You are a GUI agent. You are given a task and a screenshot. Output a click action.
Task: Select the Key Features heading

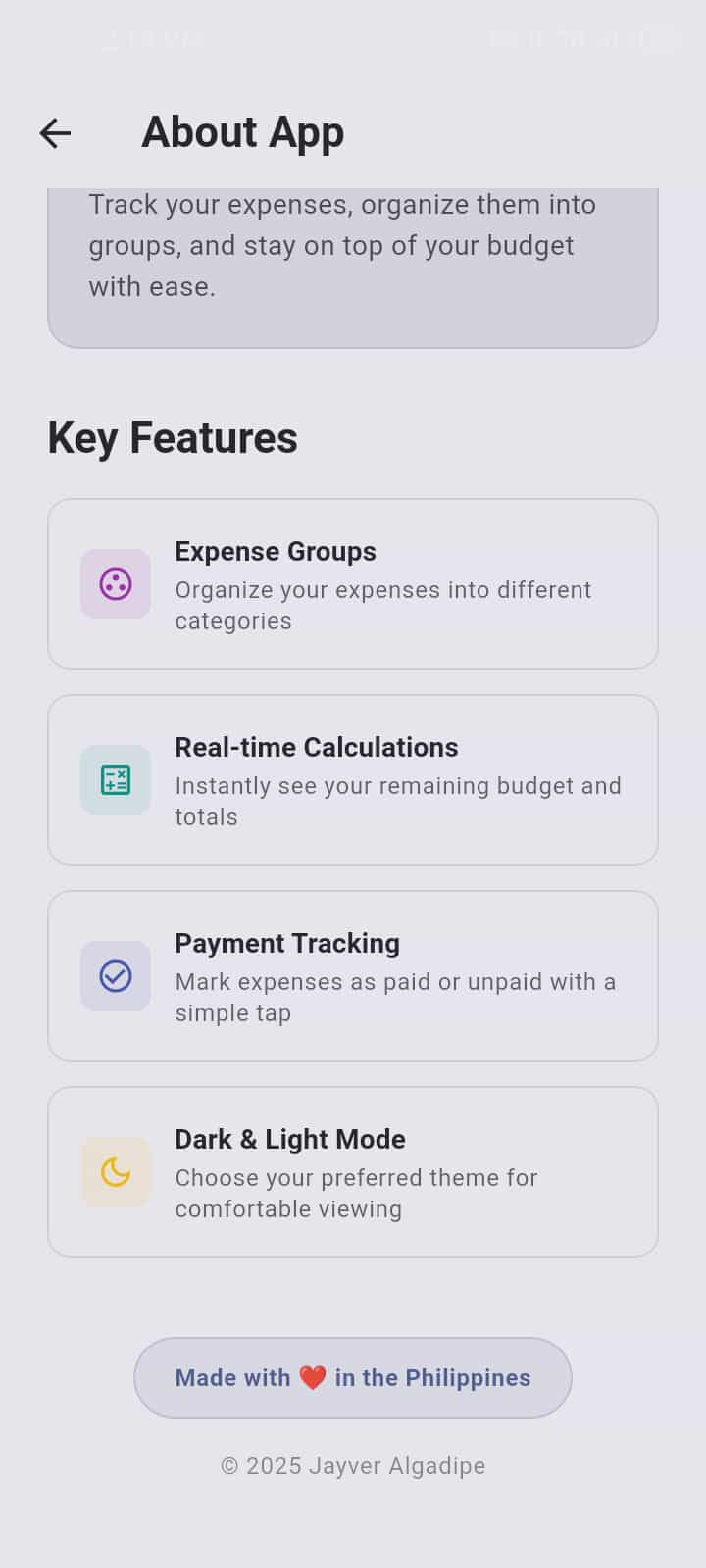tap(172, 438)
